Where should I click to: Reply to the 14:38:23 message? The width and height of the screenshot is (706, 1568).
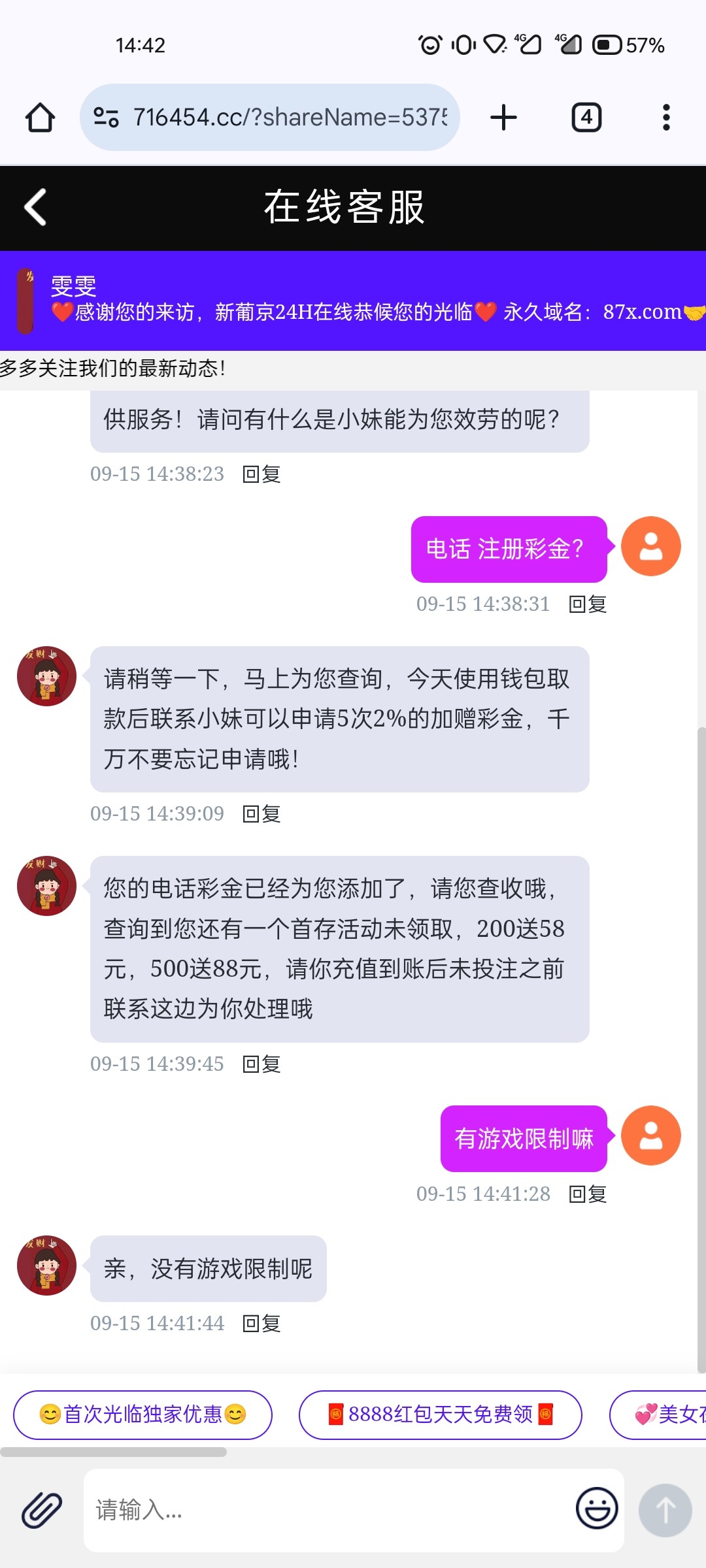coord(261,474)
